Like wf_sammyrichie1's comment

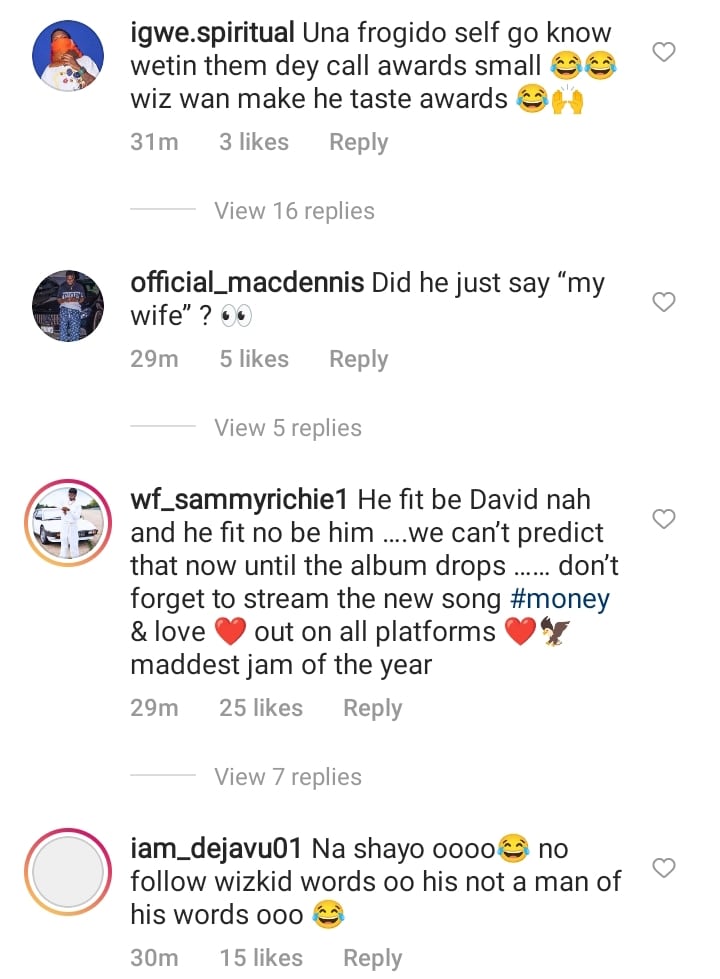pyautogui.click(x=664, y=518)
